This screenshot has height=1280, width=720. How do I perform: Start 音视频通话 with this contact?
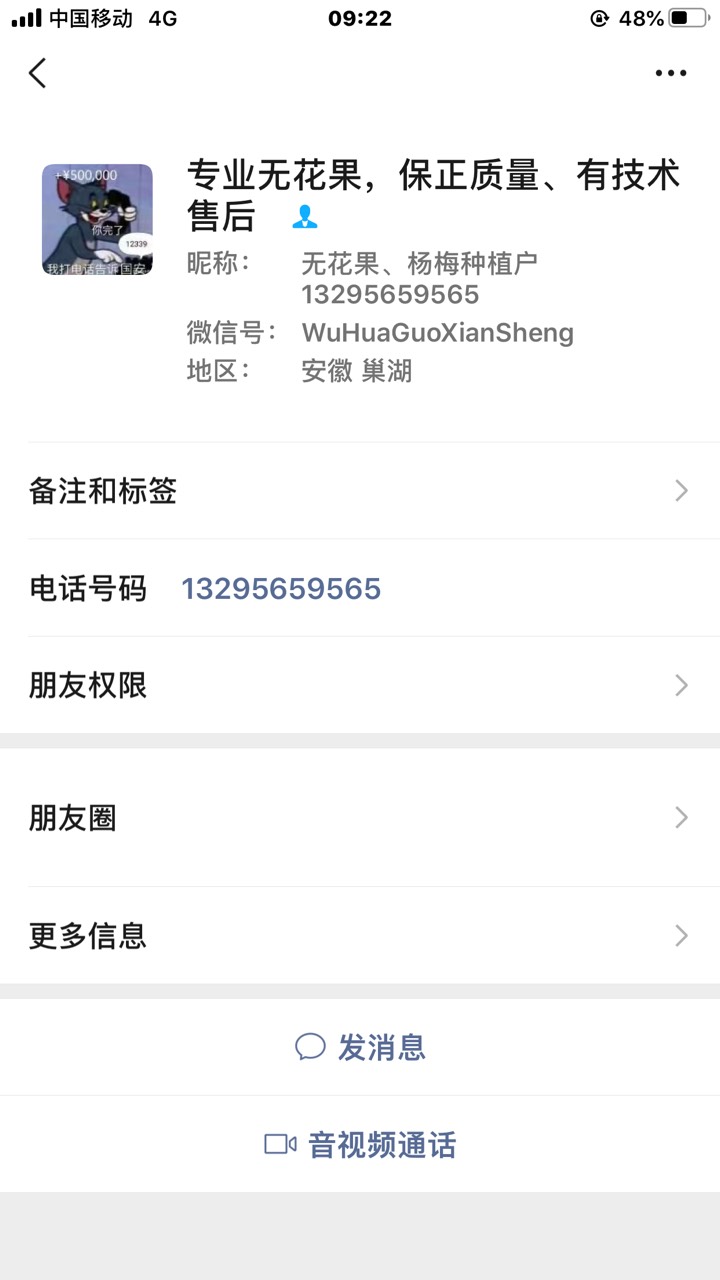click(x=360, y=1144)
